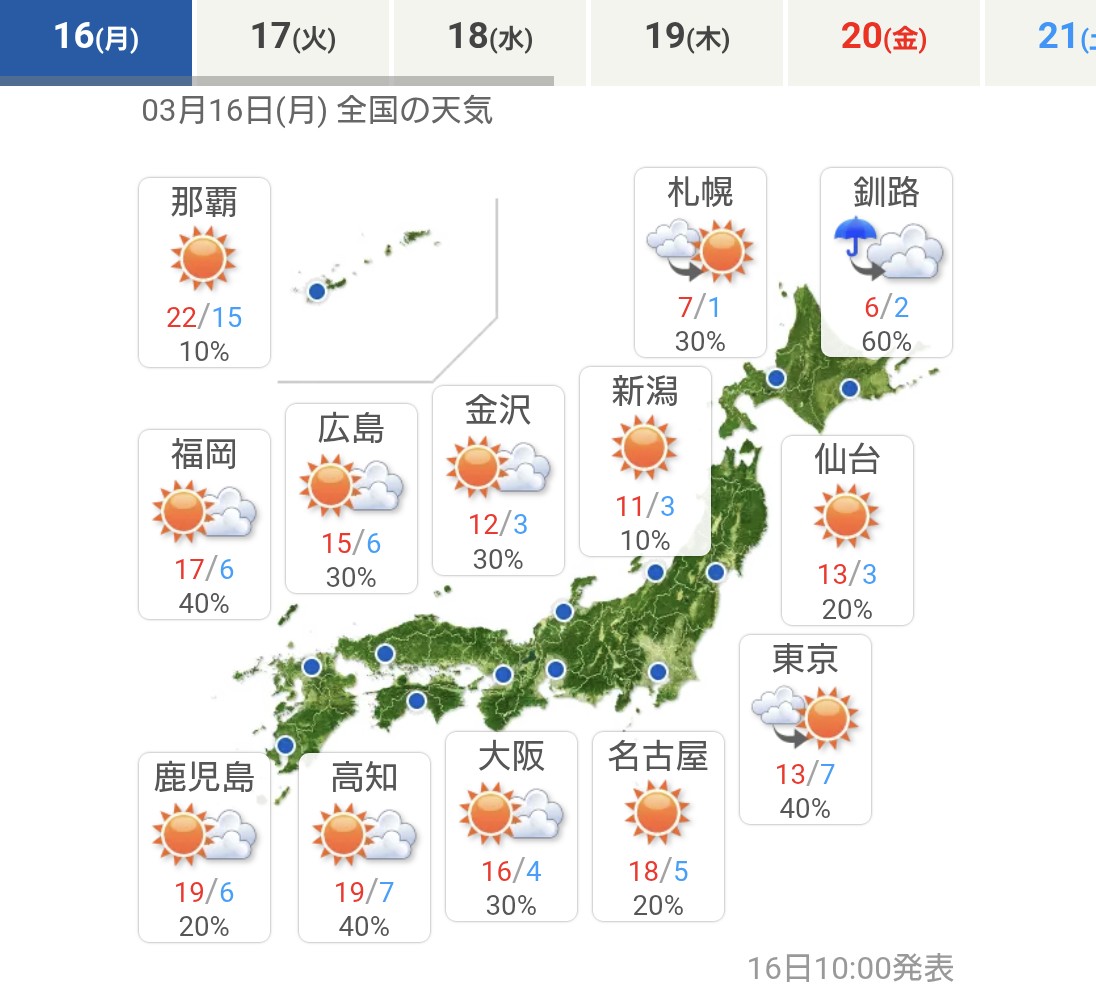Switch to the 18(水) date tab
This screenshot has height=996, width=1096.
[490, 40]
